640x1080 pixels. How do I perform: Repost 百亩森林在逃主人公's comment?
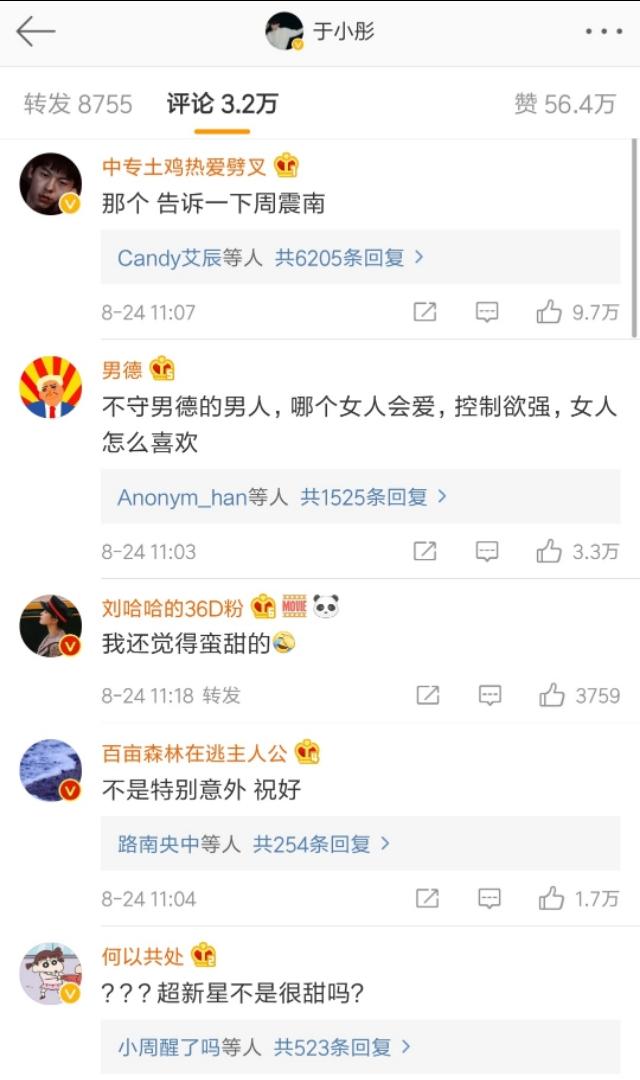coord(427,899)
